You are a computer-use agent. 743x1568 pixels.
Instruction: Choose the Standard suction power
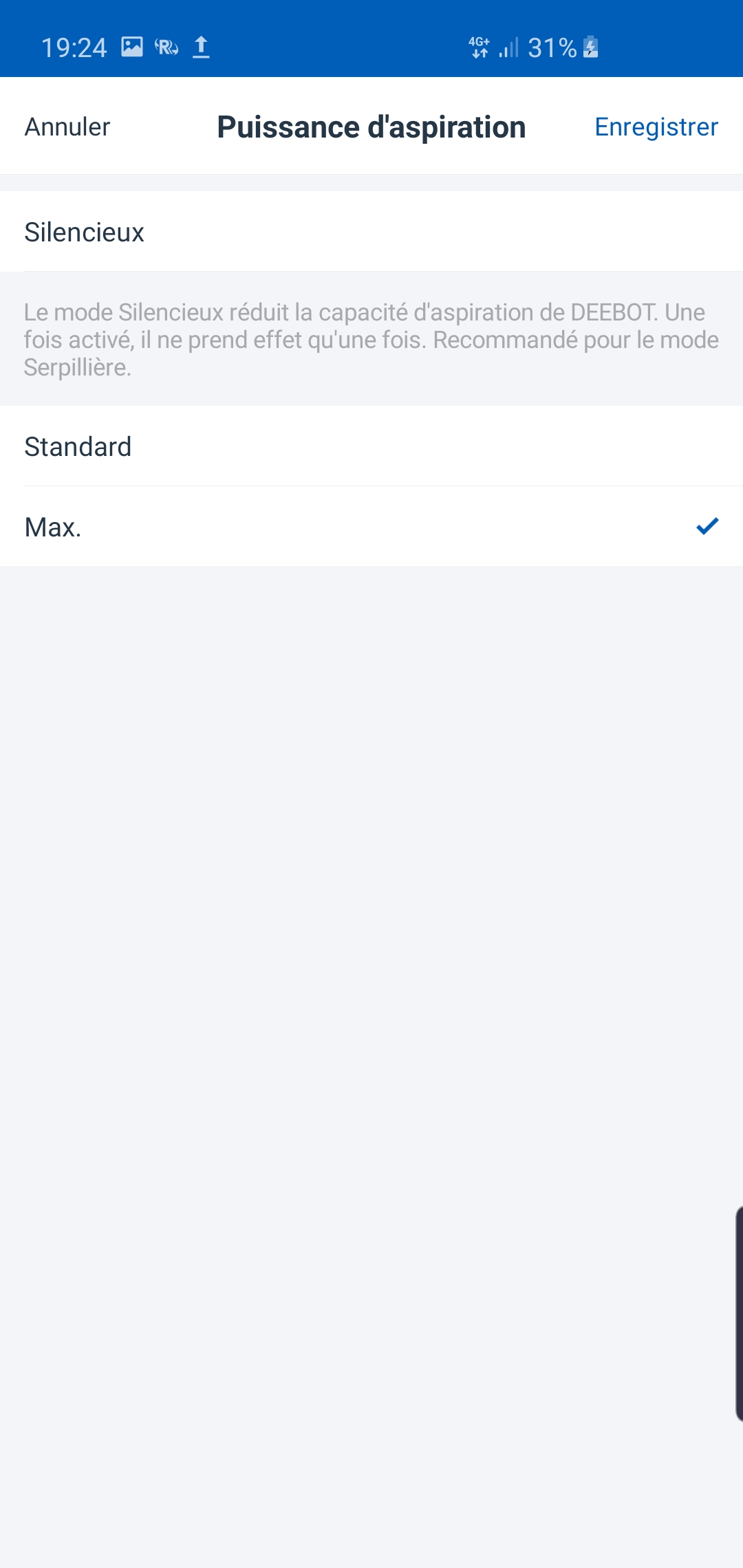tap(371, 447)
